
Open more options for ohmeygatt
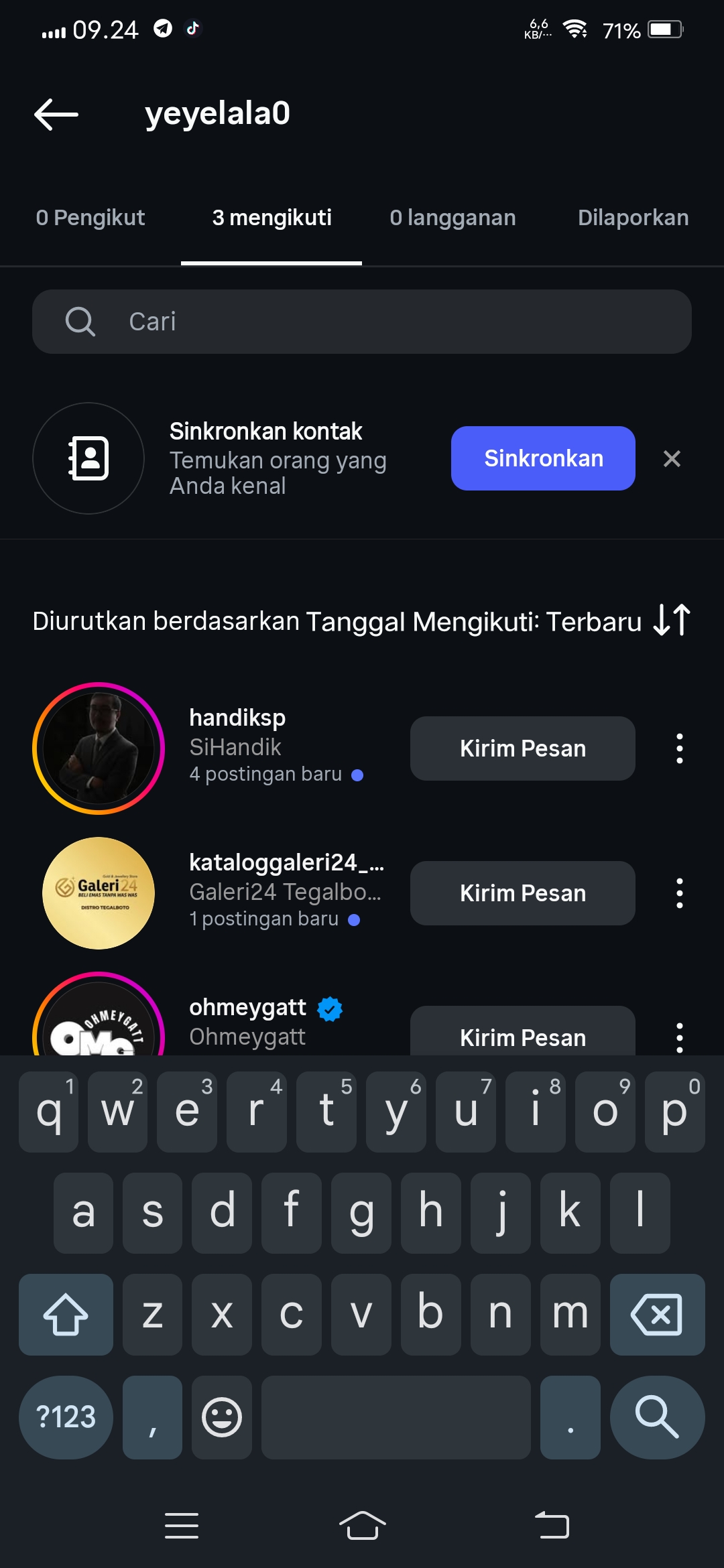click(680, 1037)
